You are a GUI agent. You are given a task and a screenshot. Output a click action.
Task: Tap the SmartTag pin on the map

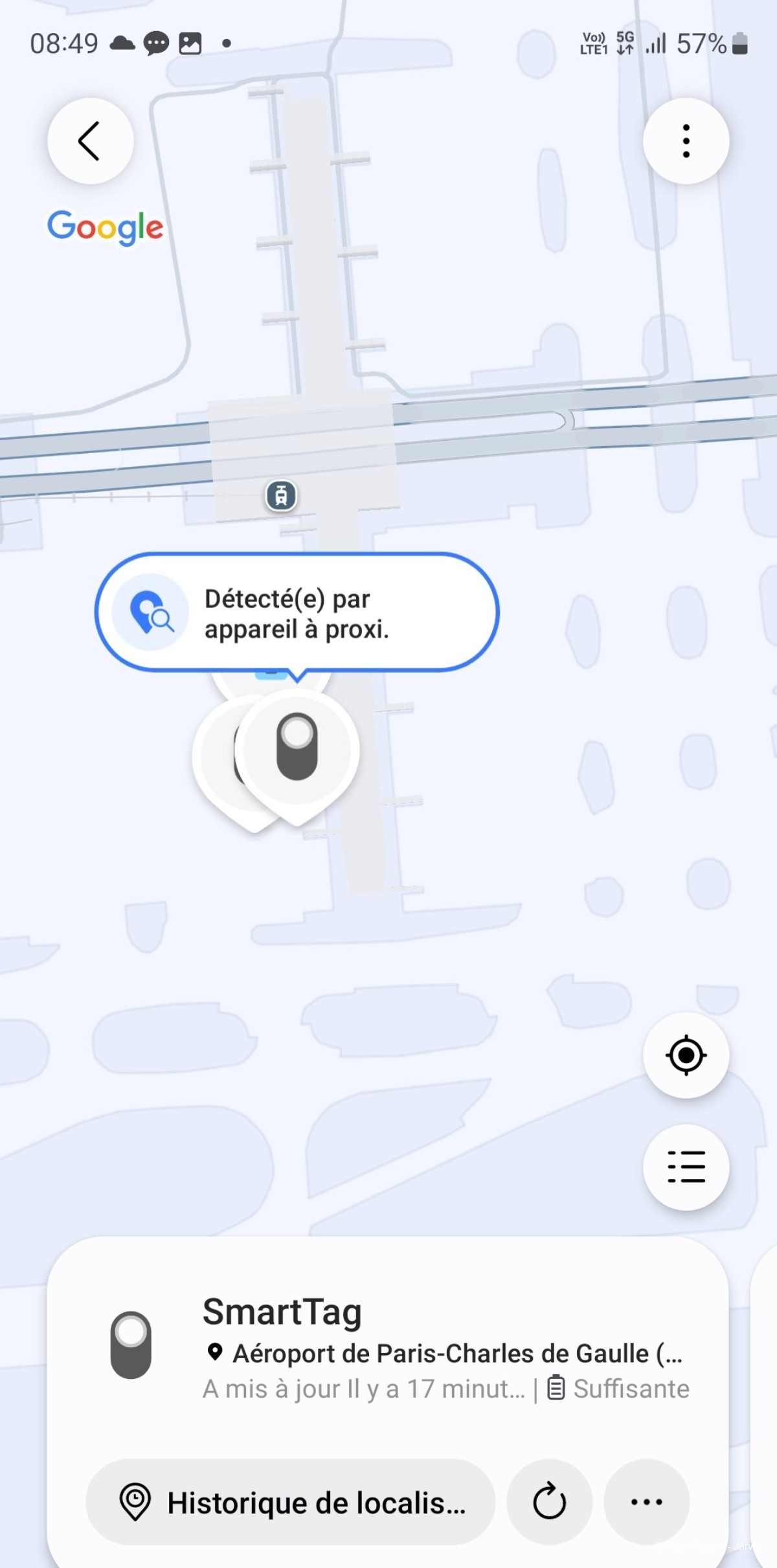(297, 750)
